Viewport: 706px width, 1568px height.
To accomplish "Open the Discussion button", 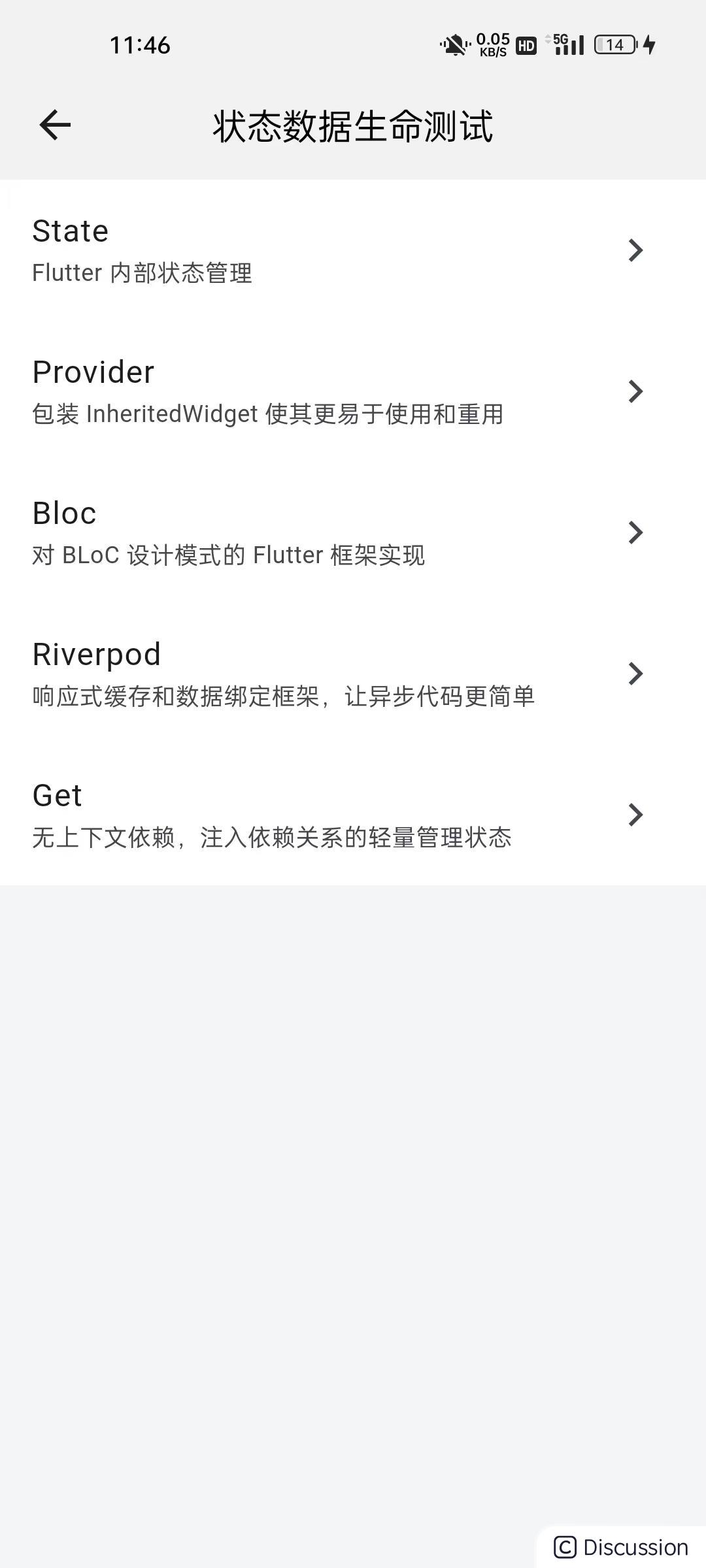I will coord(621,1547).
